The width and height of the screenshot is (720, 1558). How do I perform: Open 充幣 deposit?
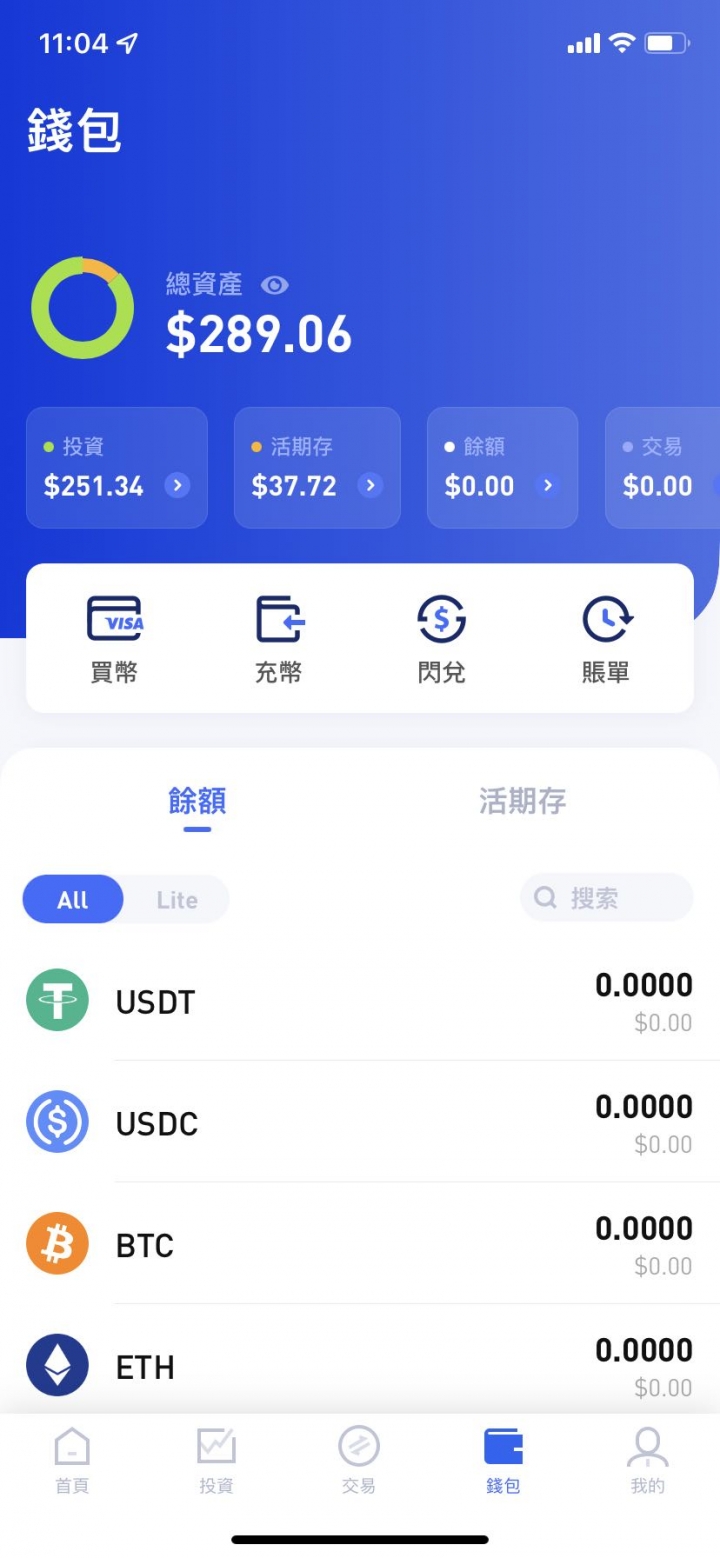click(278, 639)
